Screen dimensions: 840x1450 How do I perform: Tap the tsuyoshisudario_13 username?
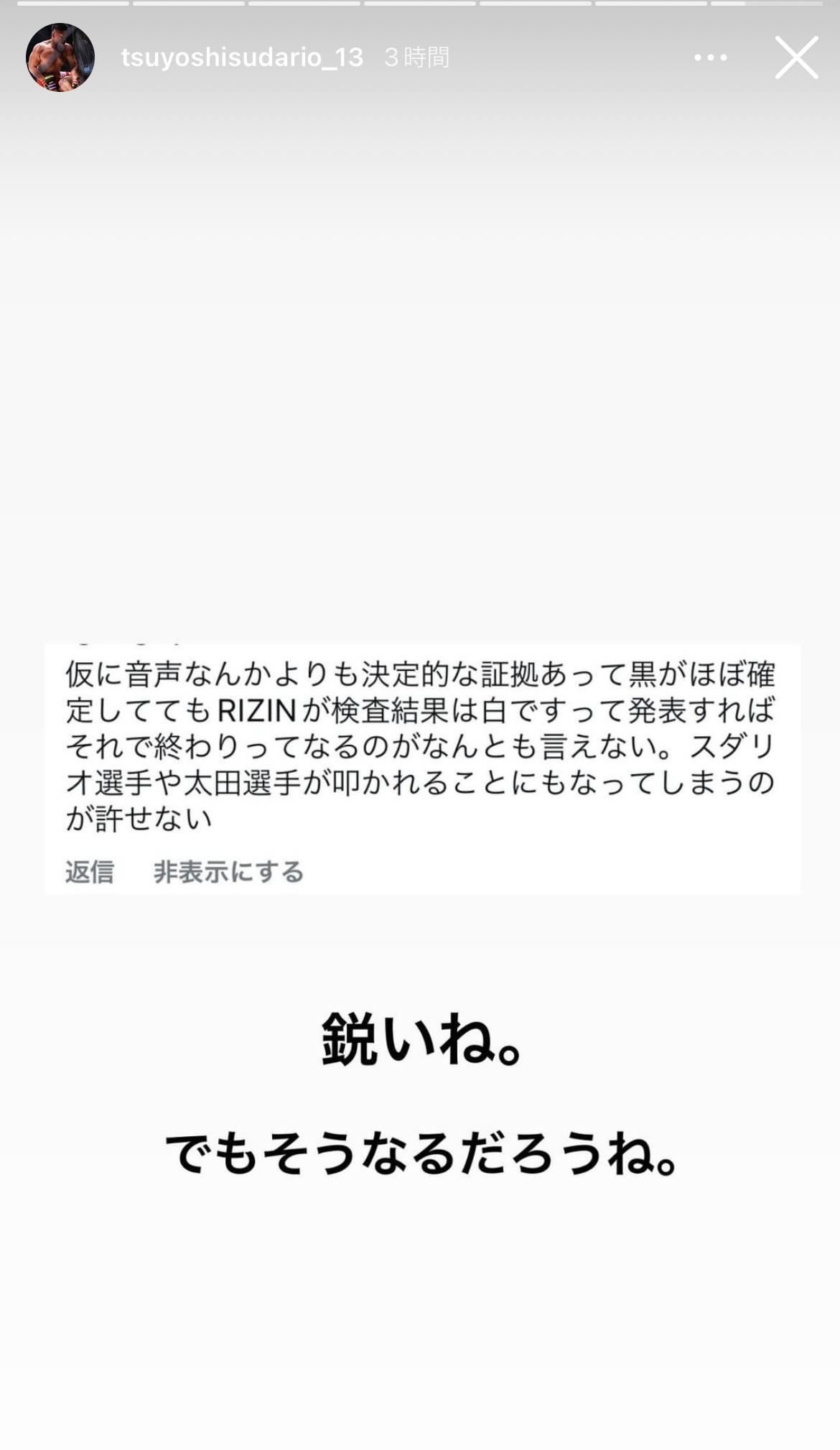click(242, 57)
